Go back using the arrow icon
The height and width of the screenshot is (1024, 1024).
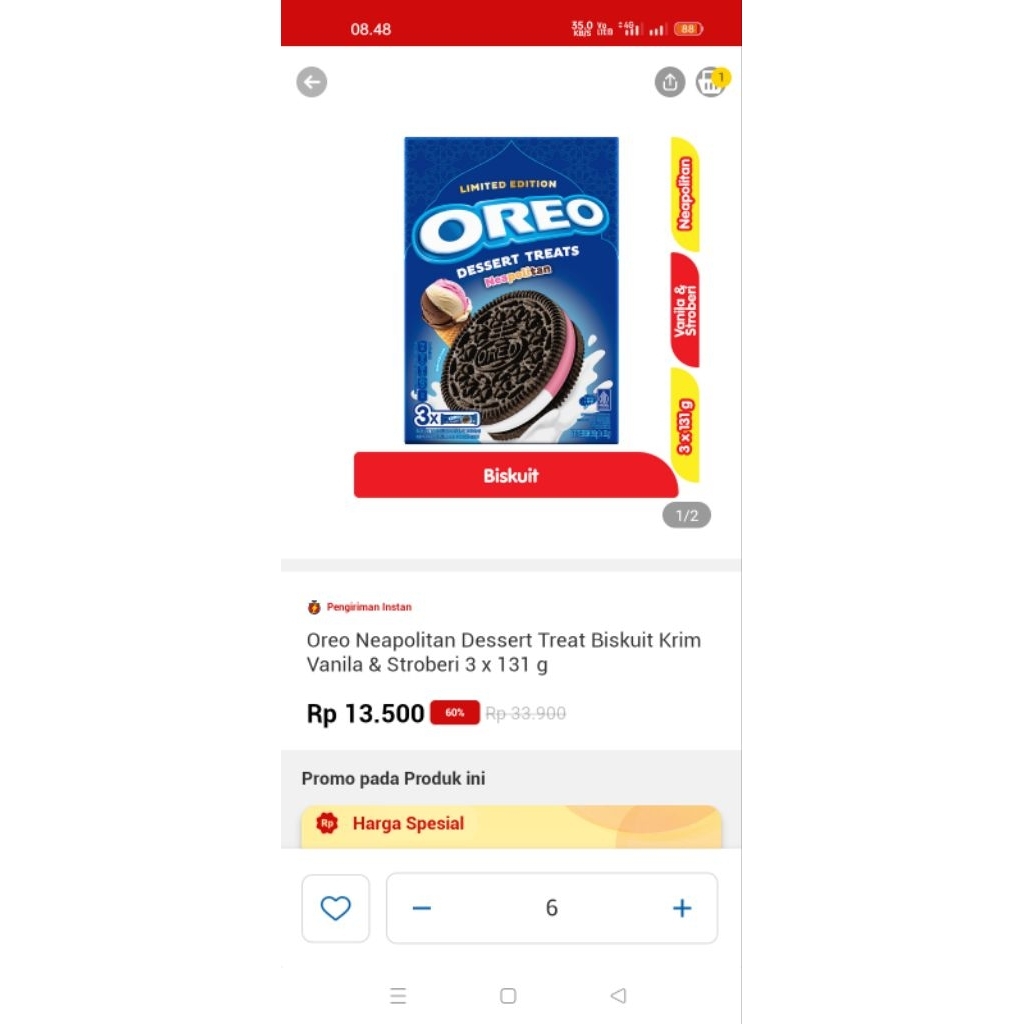pyautogui.click(x=312, y=82)
